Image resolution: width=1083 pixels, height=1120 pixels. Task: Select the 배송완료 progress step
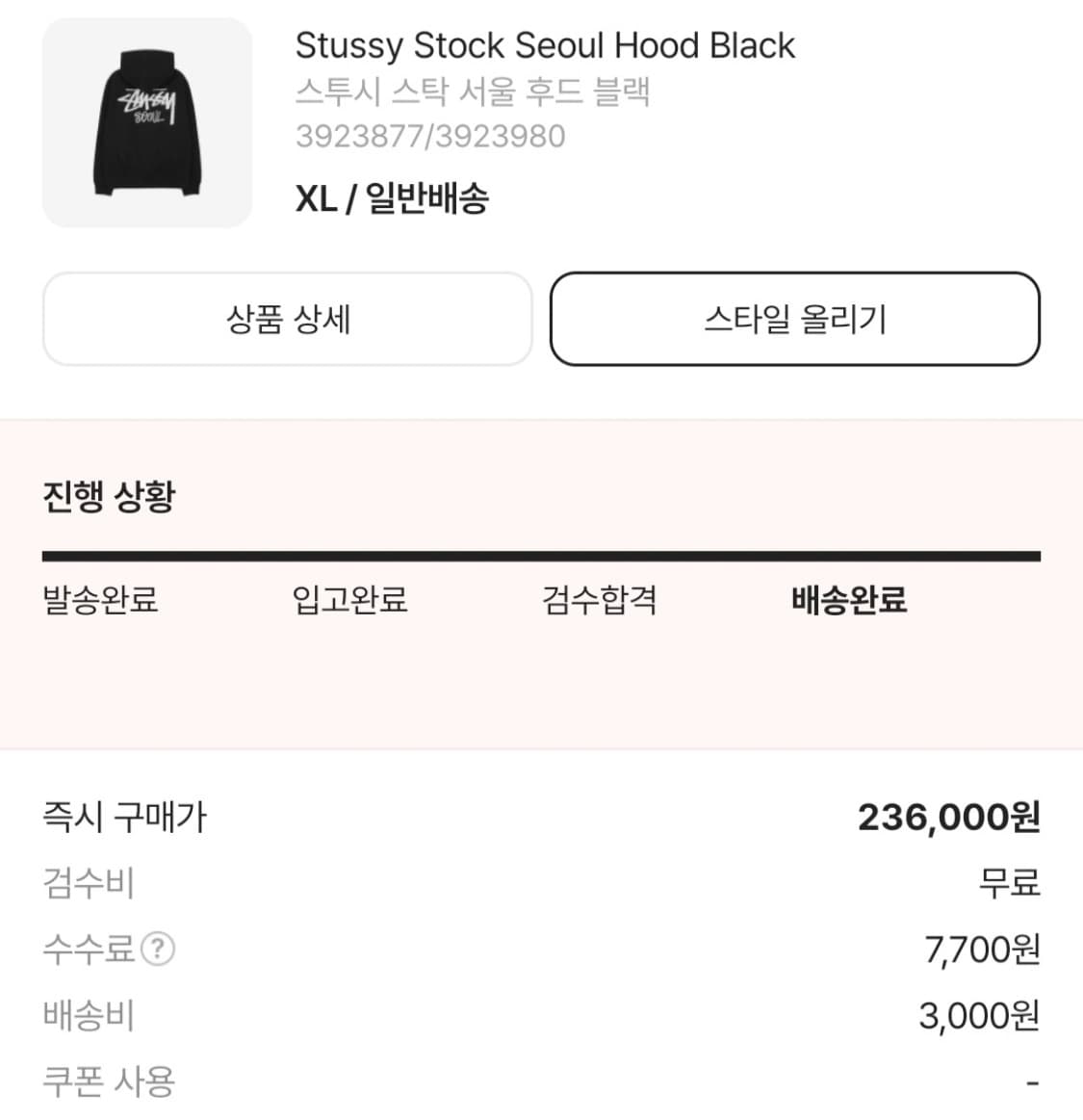(847, 600)
